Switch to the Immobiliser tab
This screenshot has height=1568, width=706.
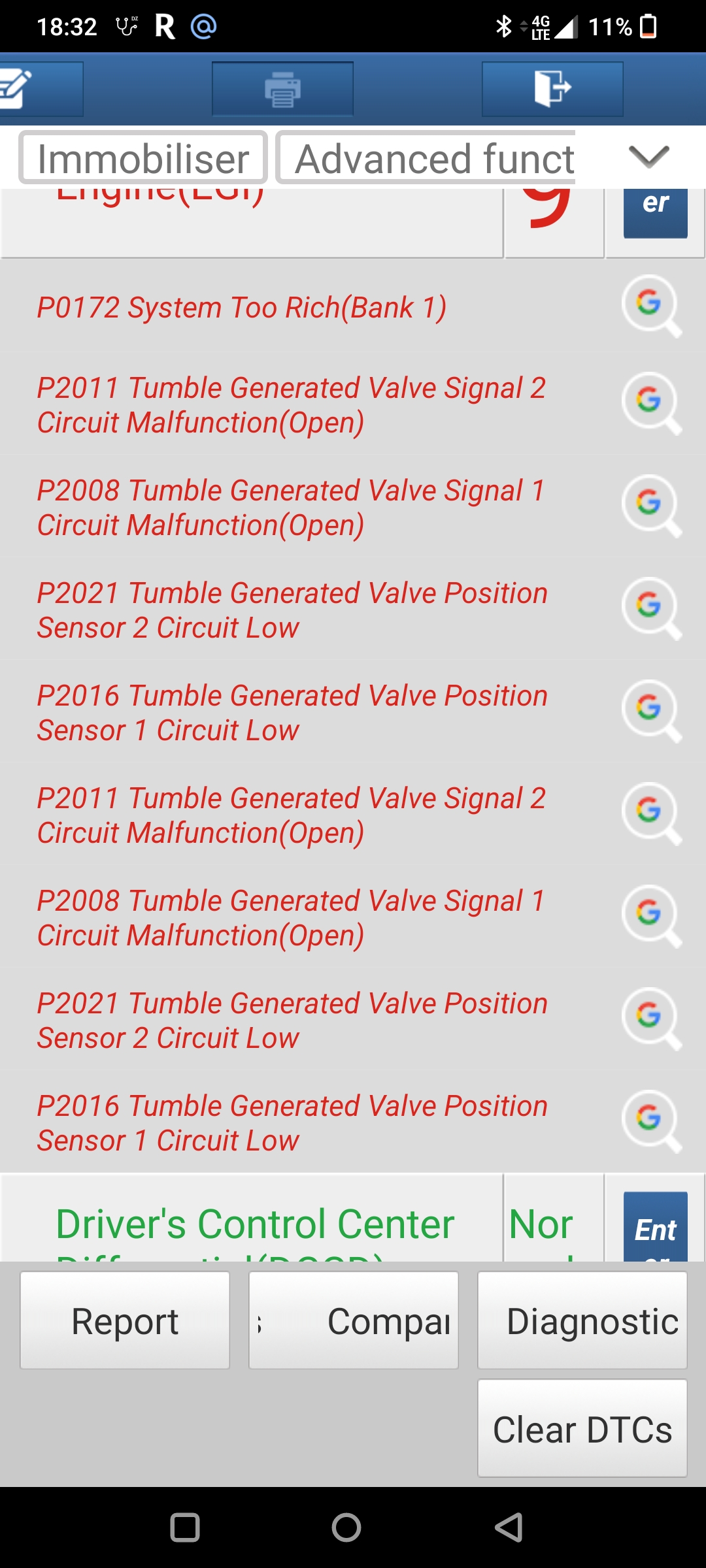tap(143, 158)
